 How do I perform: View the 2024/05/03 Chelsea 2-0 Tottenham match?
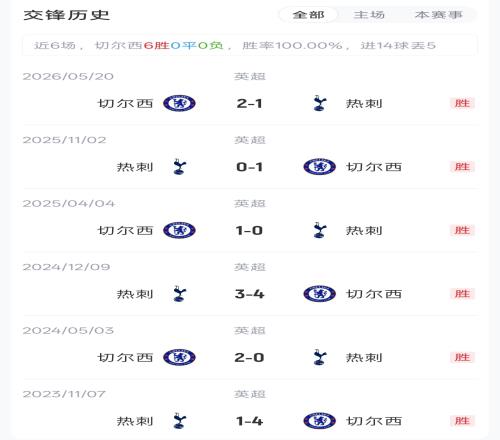click(x=250, y=347)
